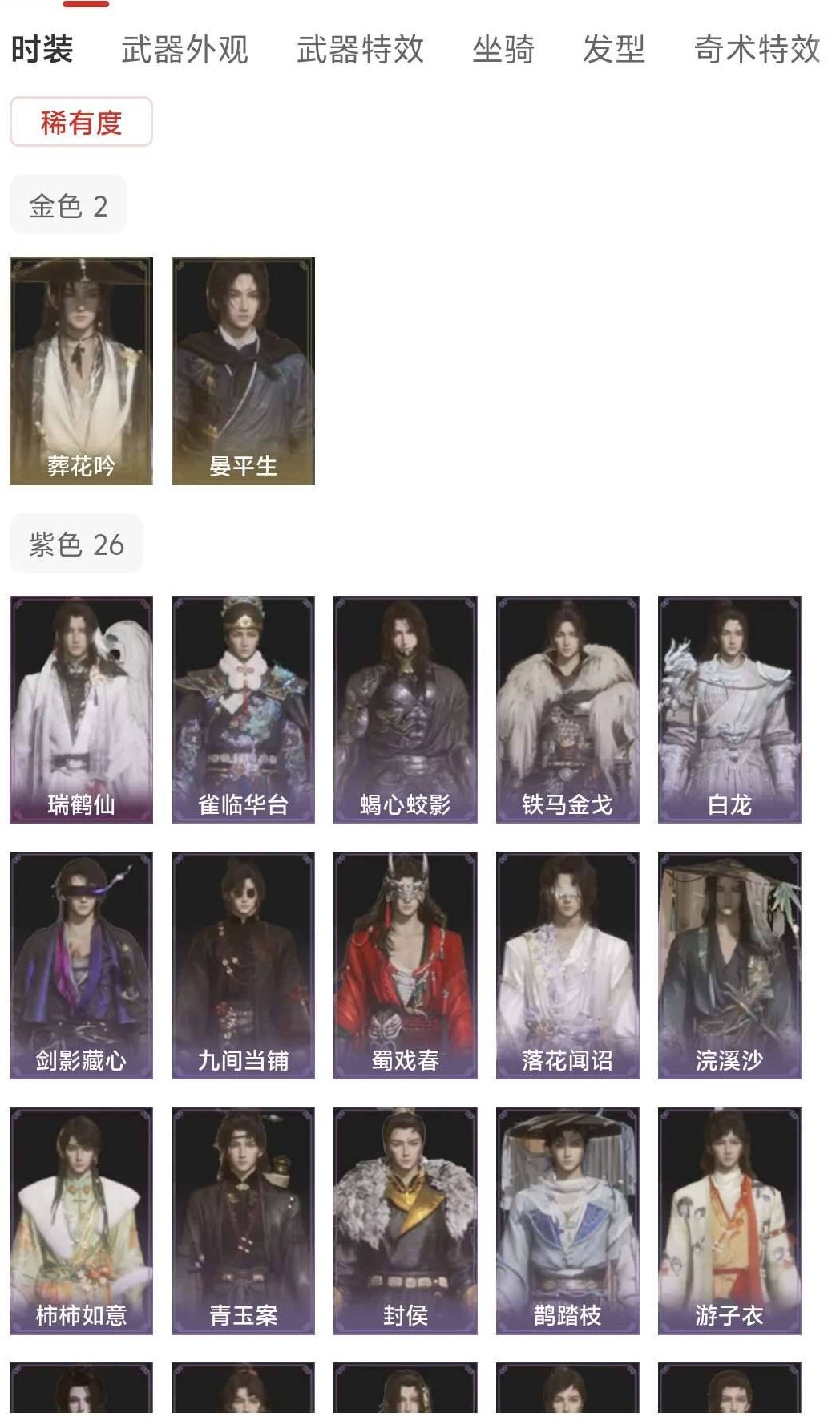Tap the 稀有度 filter chip
Image resolution: width=840 pixels, height=1425 pixels.
point(81,123)
